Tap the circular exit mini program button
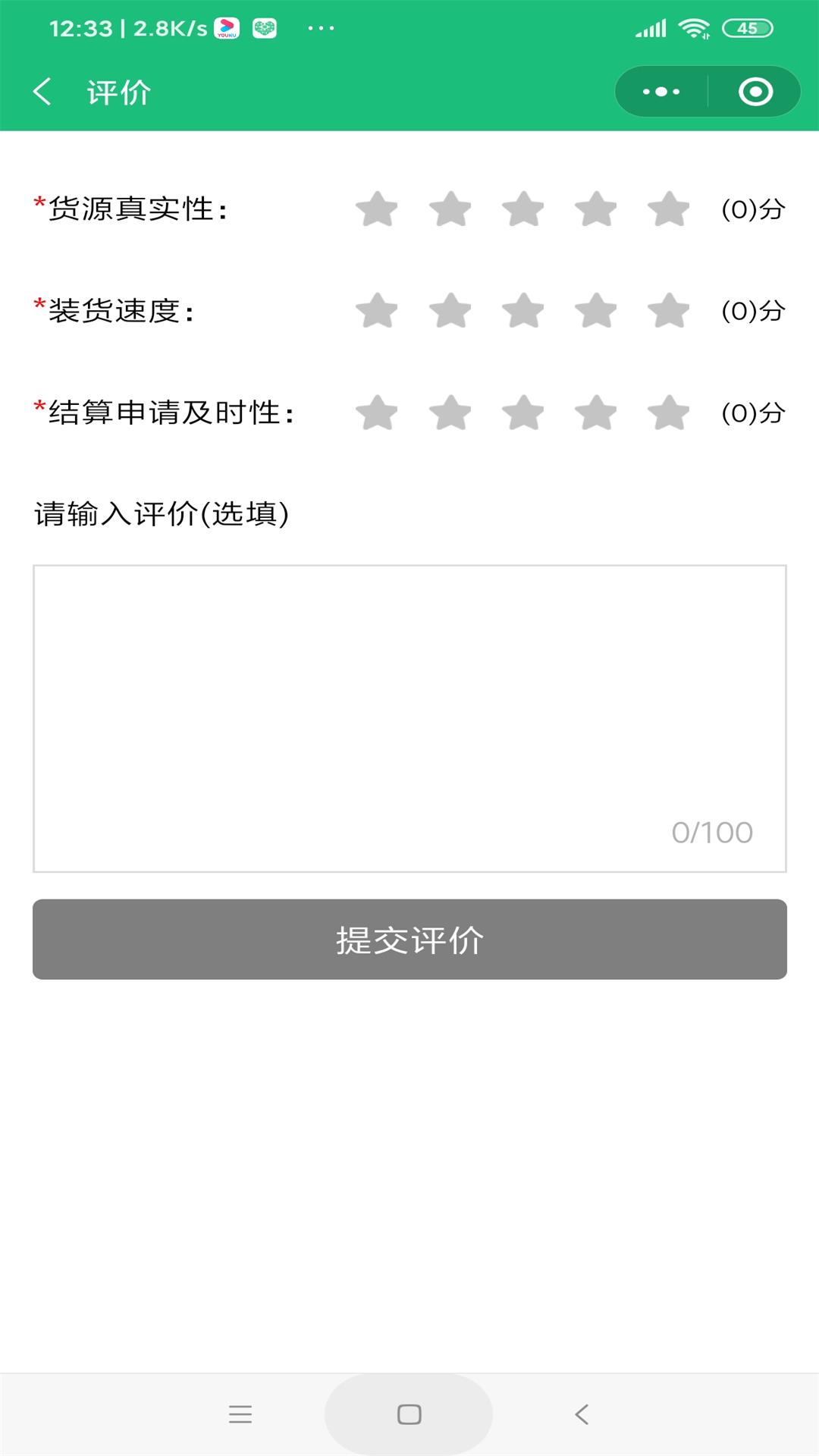The width and height of the screenshot is (819, 1456). tap(755, 91)
